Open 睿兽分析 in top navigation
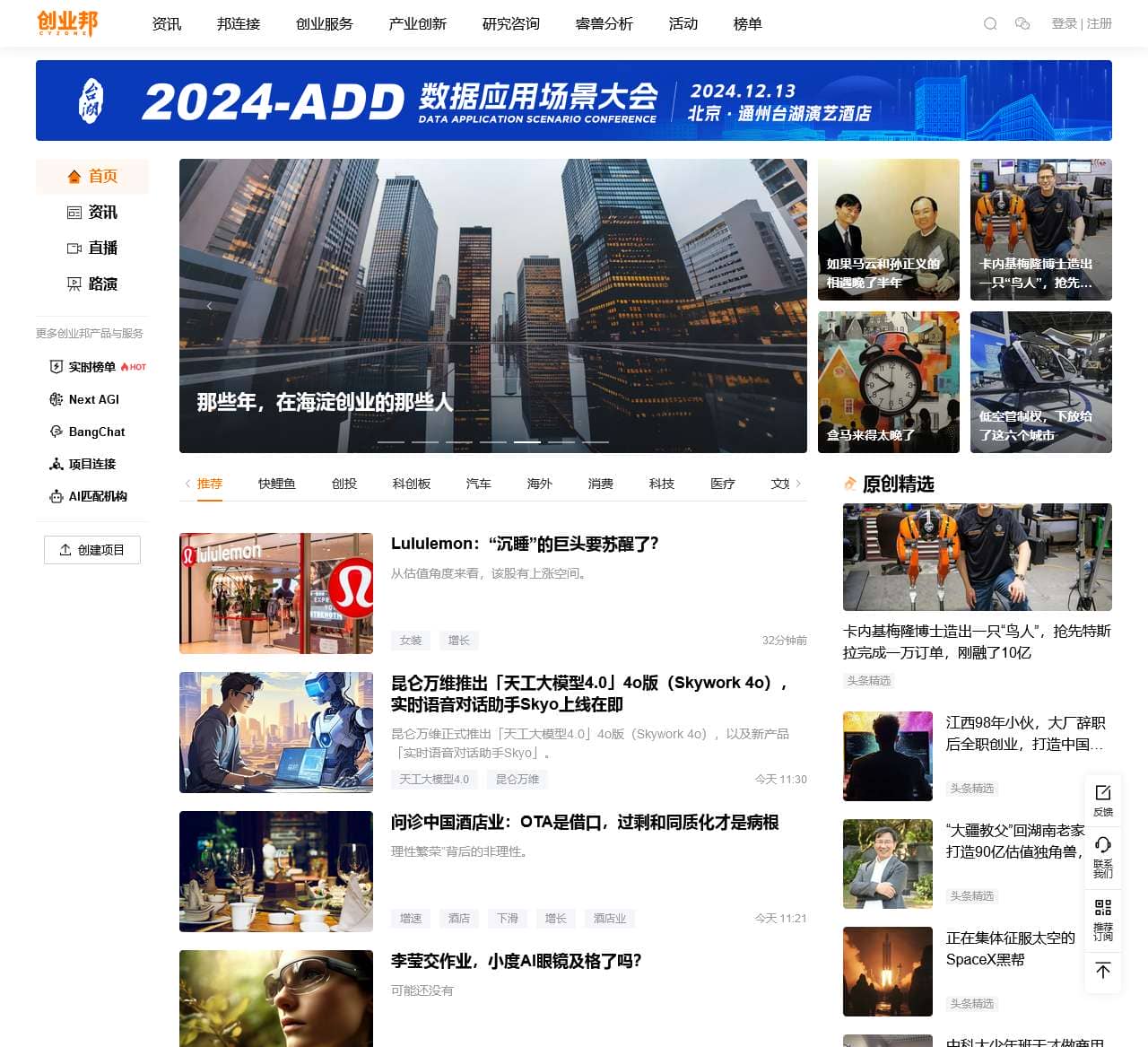This screenshot has height=1047, width=1148. (604, 23)
